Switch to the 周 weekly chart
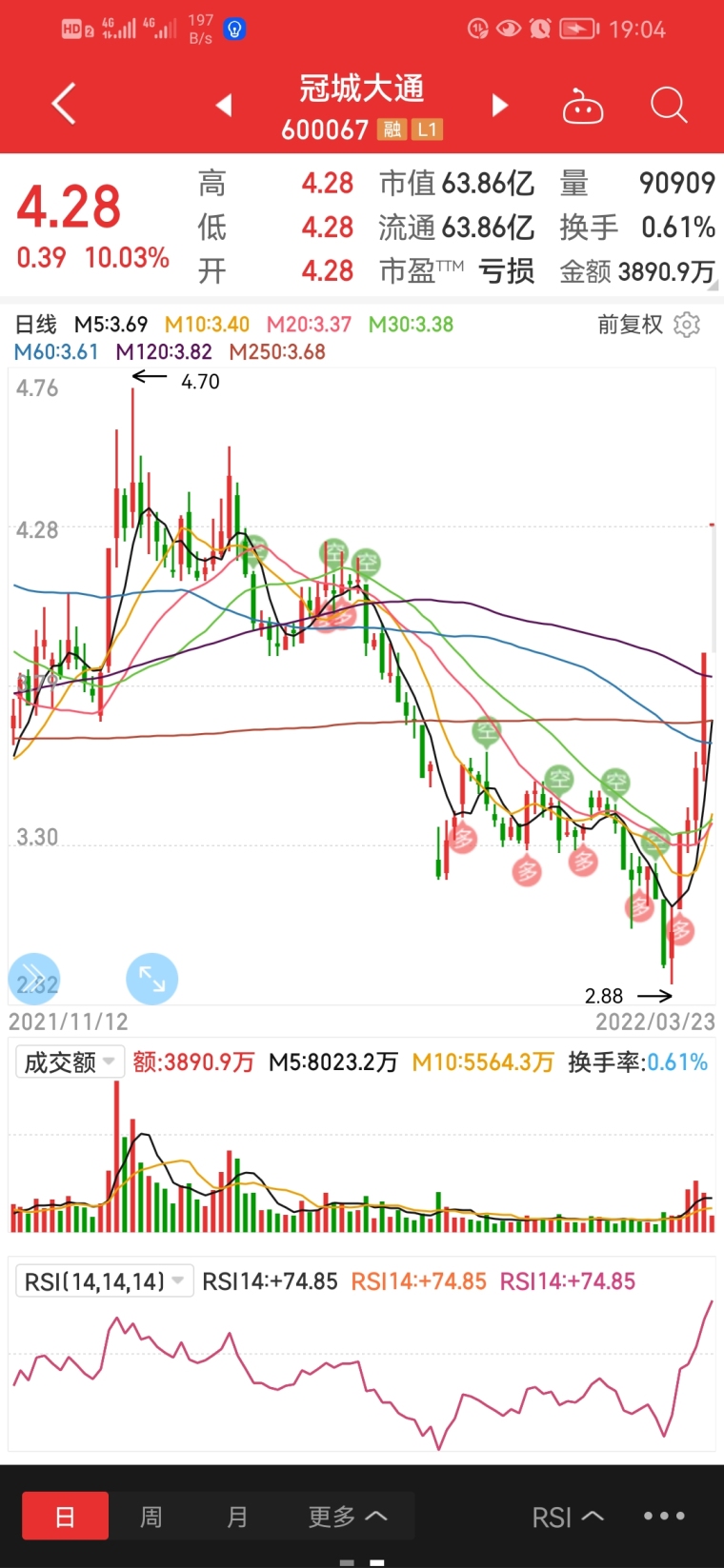Image resolution: width=724 pixels, height=1568 pixels. 151,1516
